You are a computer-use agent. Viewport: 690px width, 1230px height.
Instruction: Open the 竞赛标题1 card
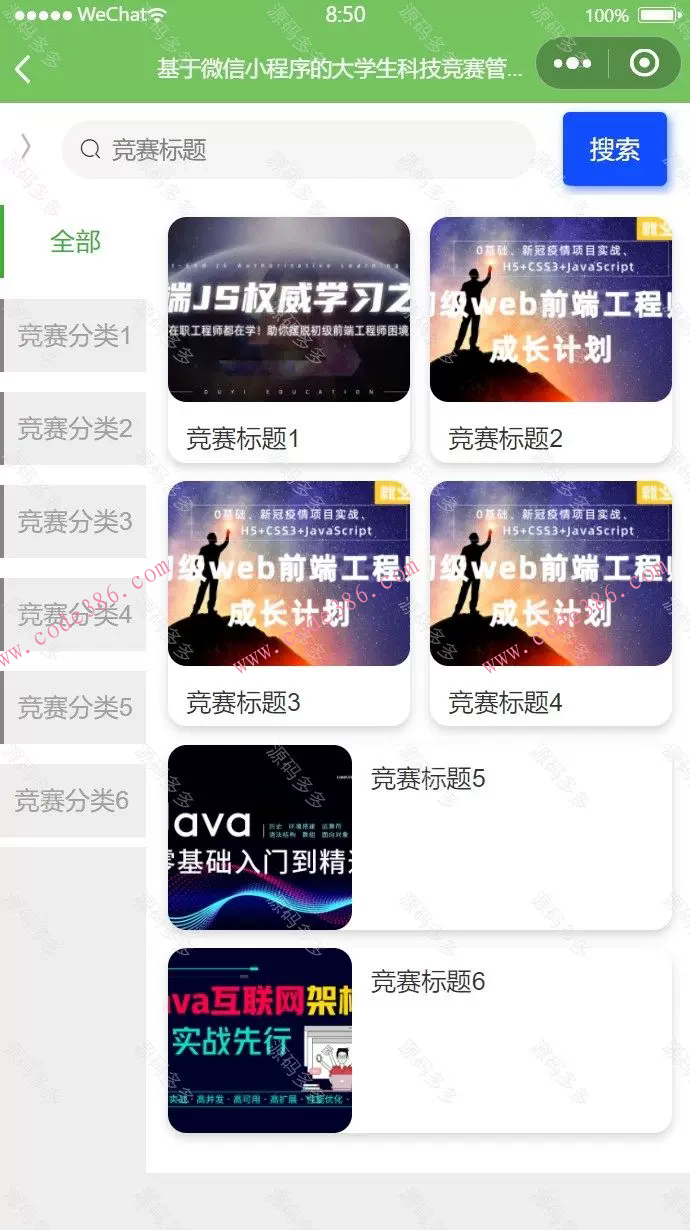[x=289, y=339]
